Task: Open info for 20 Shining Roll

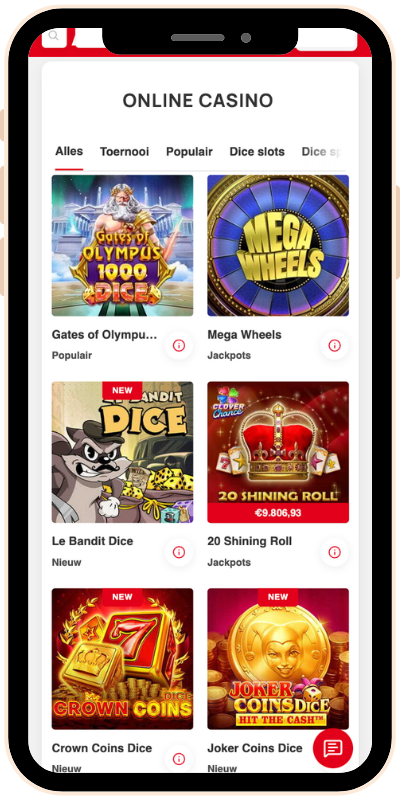Action: pyautogui.click(x=334, y=552)
